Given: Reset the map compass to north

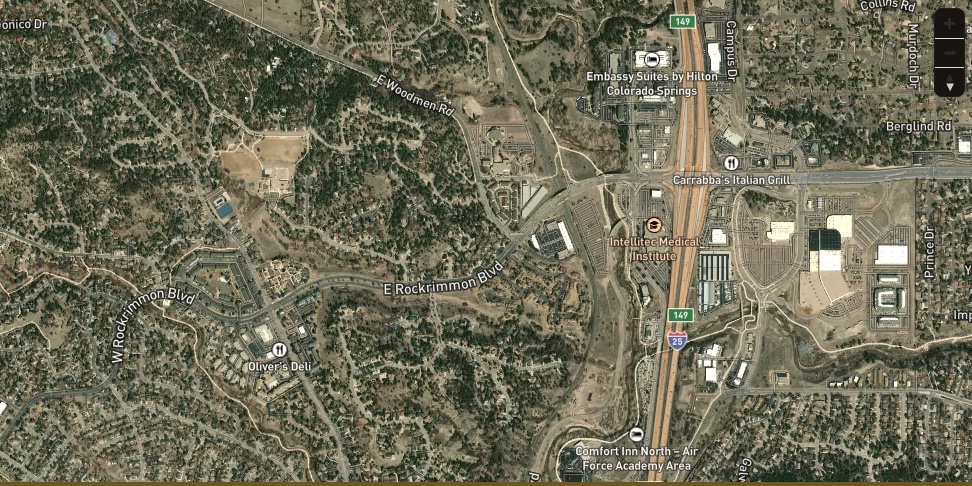Looking at the screenshot, I should point(949,82).
